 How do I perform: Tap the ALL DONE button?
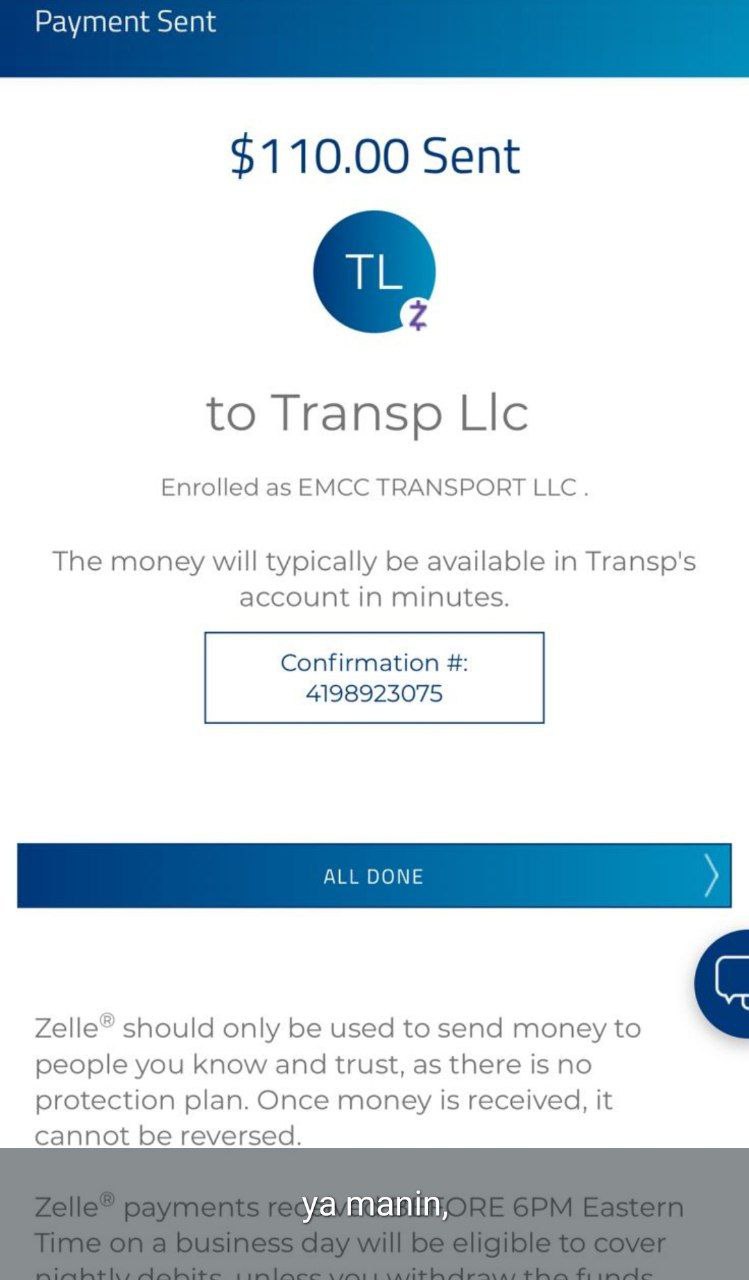click(x=373, y=876)
